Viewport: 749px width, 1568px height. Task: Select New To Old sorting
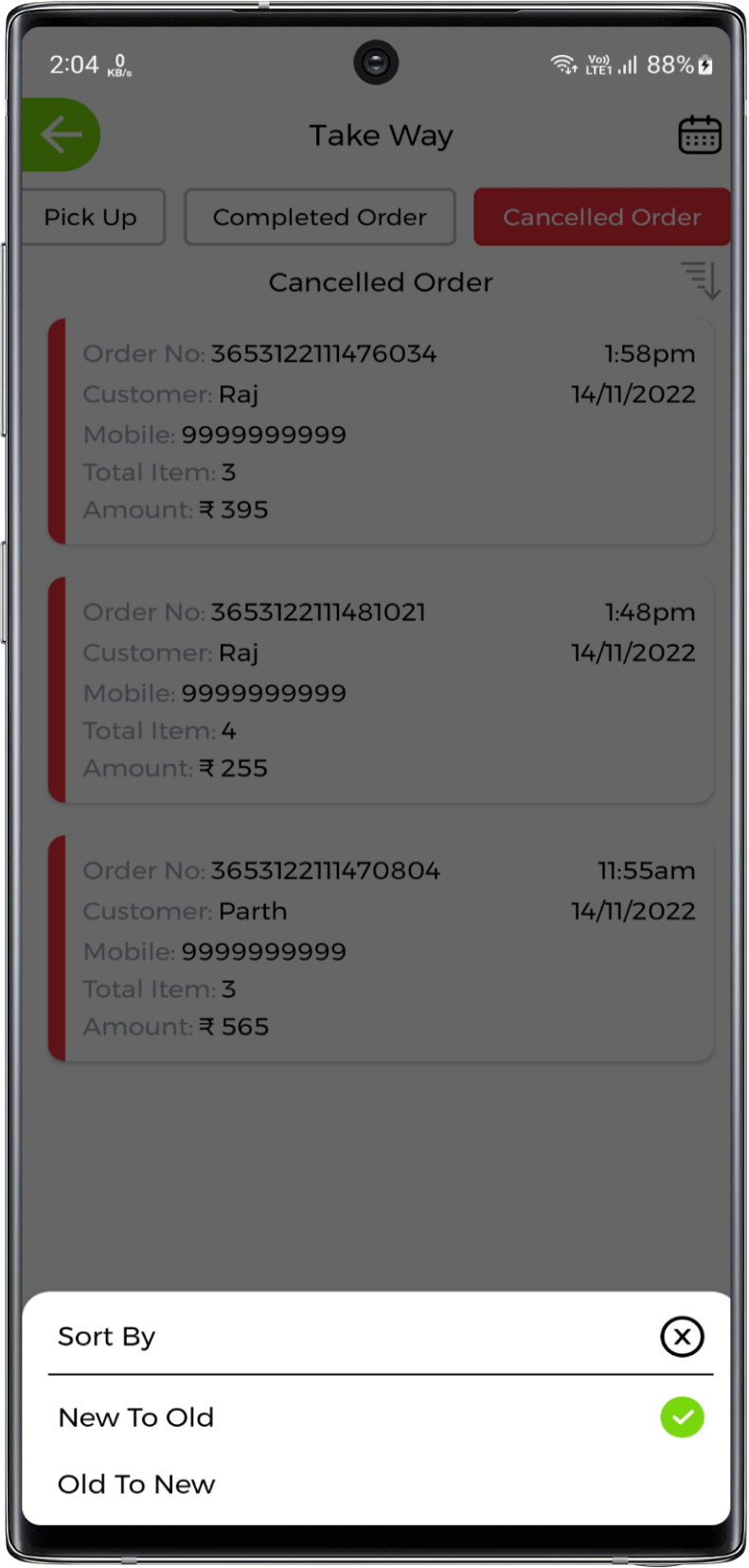[136, 1417]
